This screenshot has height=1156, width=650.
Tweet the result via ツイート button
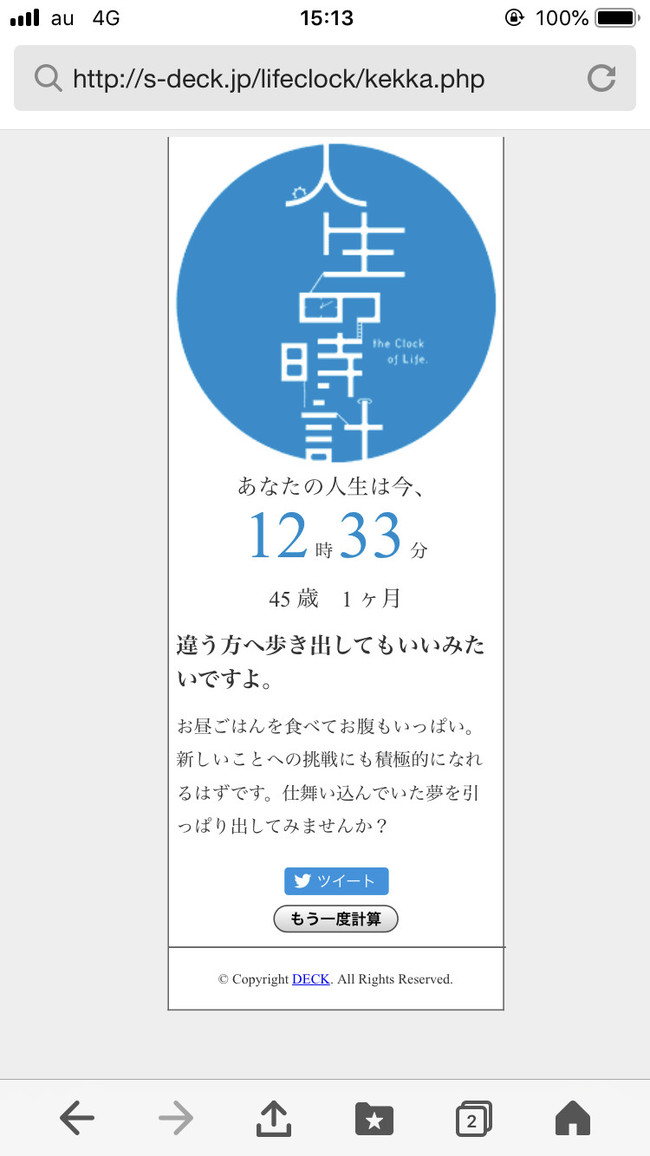336,881
